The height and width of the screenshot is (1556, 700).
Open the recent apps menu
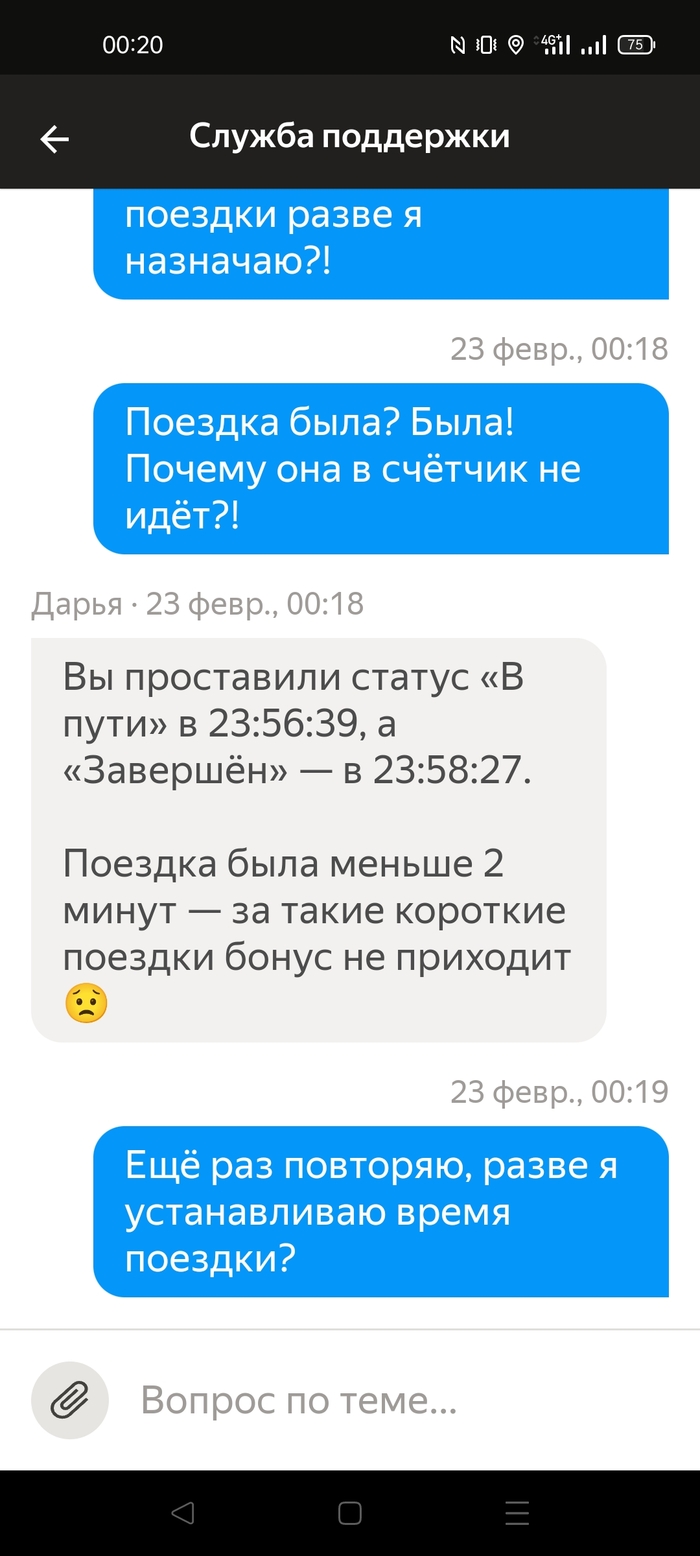(x=517, y=1513)
